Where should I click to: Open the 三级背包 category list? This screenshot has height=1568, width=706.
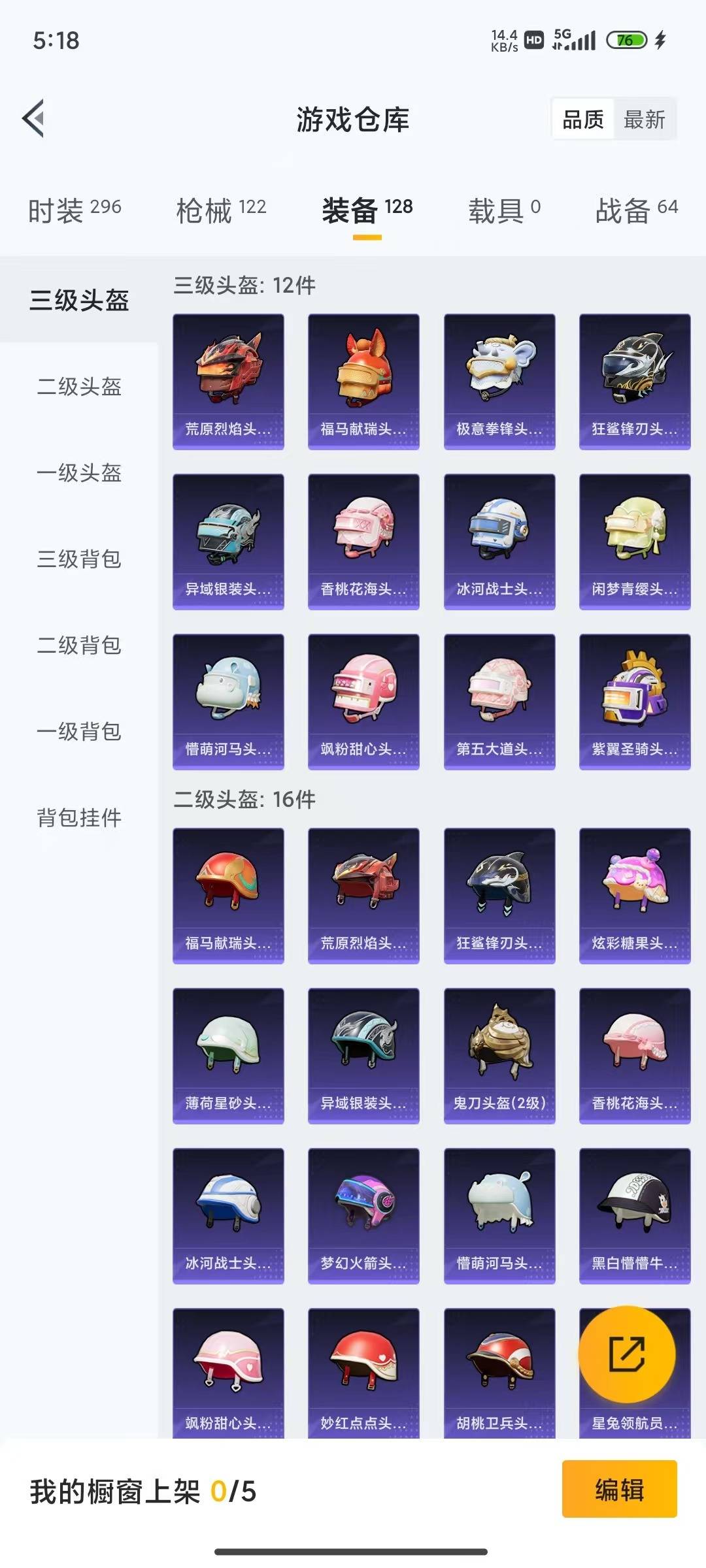(x=79, y=559)
